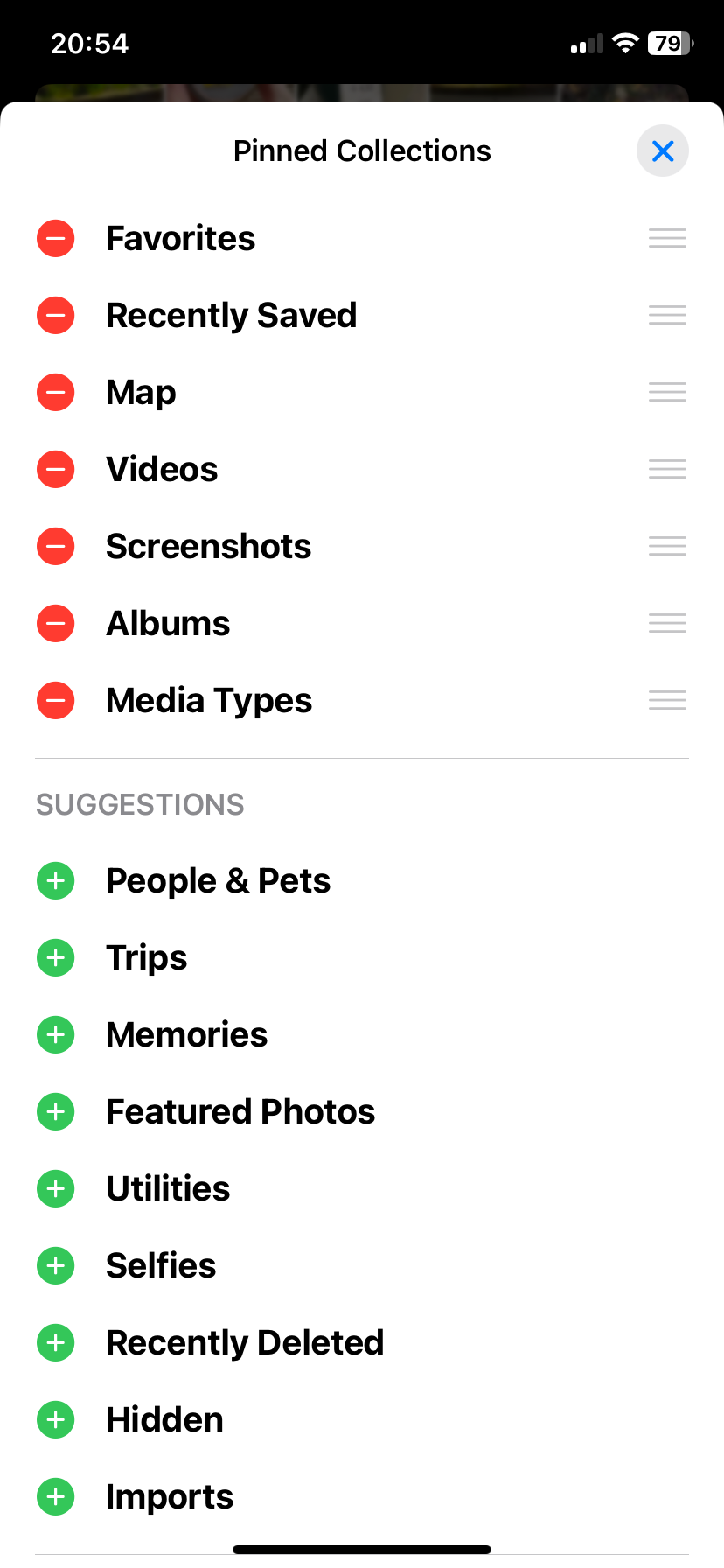Add People & Pets to pinned collections
This screenshot has height=1568, width=724.
click(x=56, y=881)
